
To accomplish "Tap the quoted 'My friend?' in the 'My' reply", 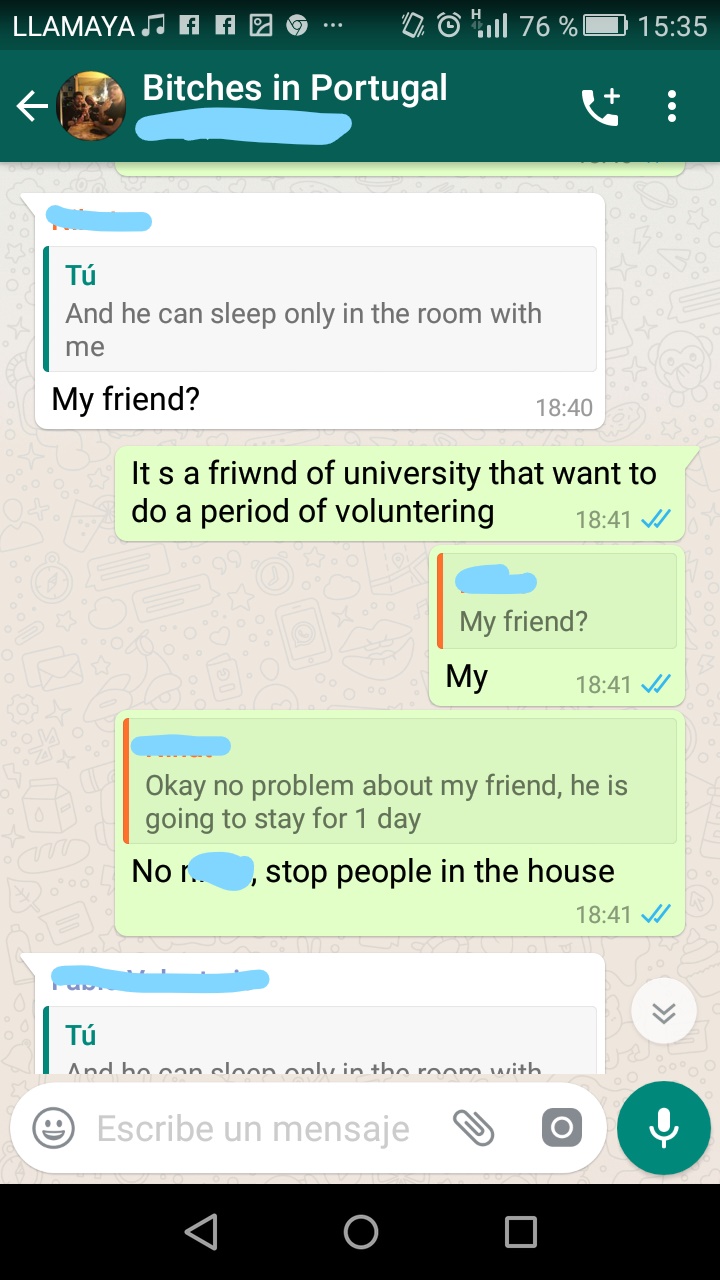I will click(x=557, y=601).
